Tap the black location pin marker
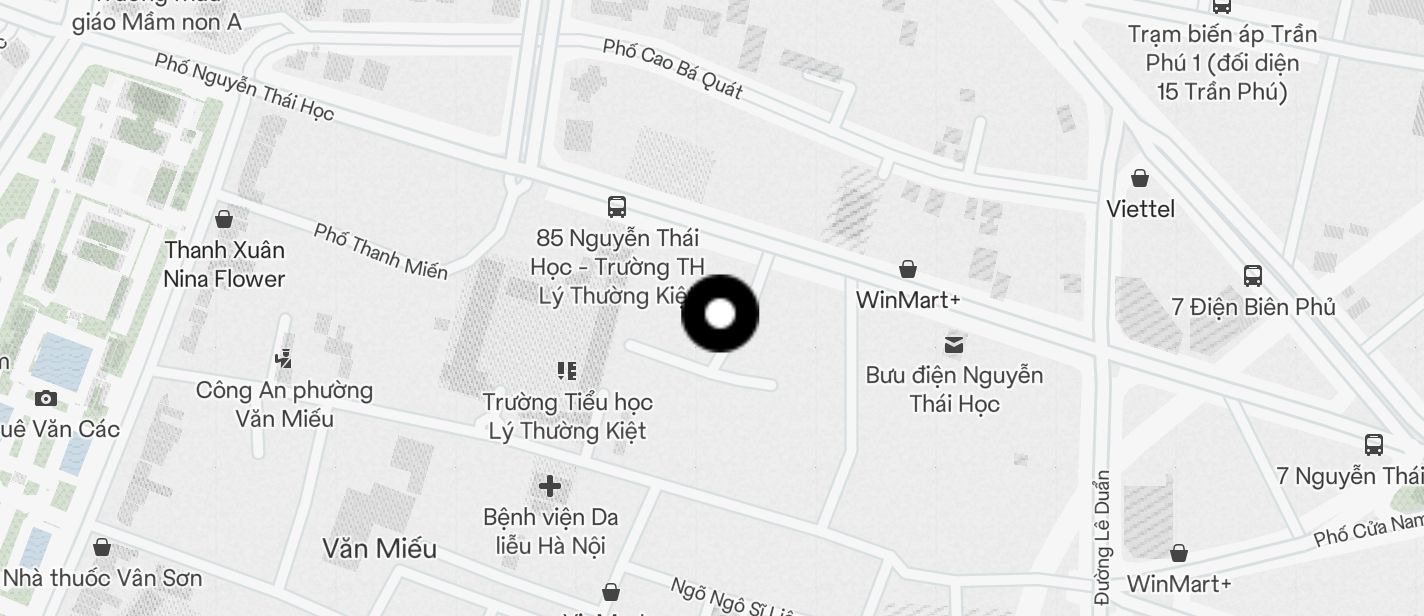The width and height of the screenshot is (1424, 616). [x=720, y=314]
